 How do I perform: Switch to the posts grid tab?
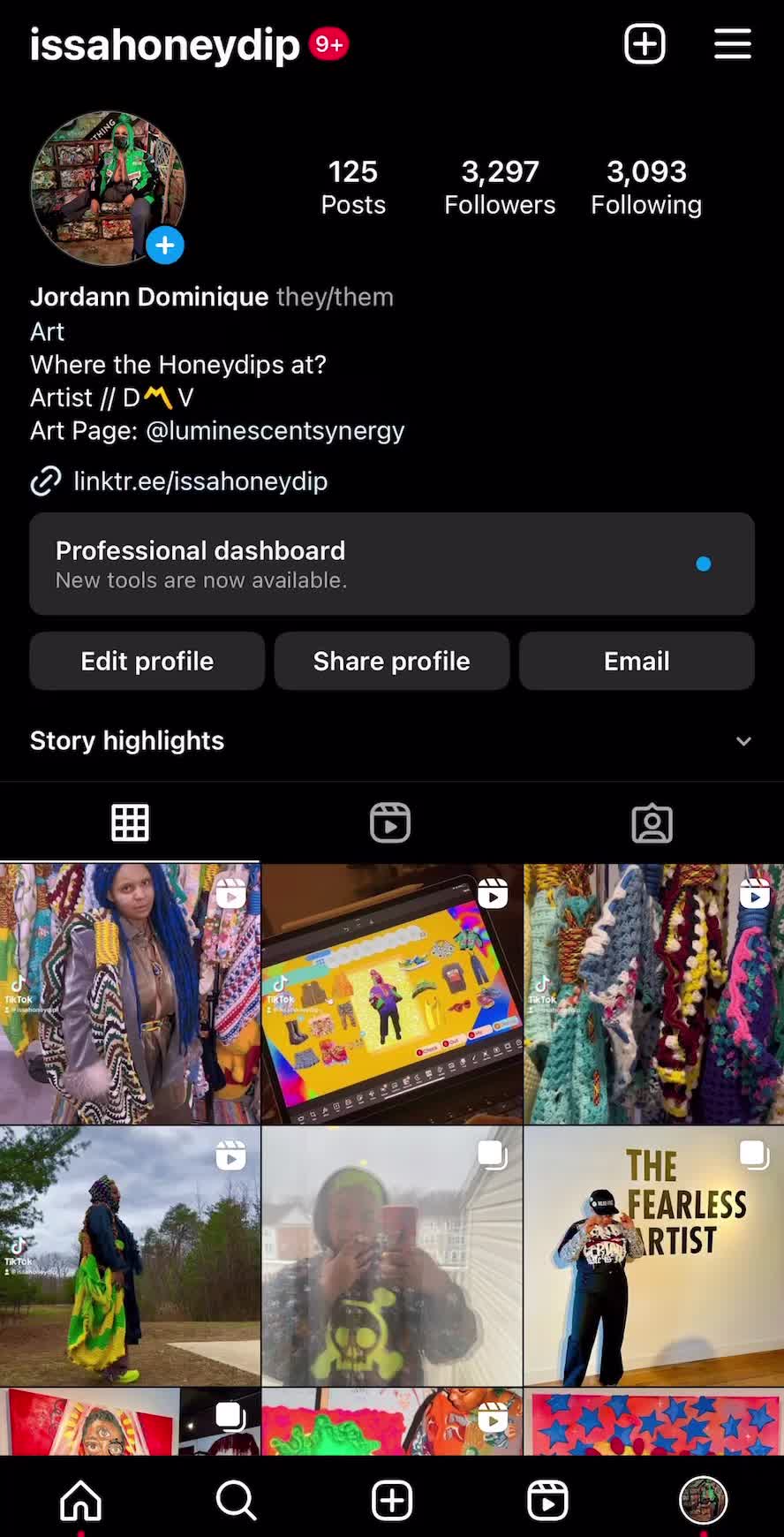tap(130, 822)
